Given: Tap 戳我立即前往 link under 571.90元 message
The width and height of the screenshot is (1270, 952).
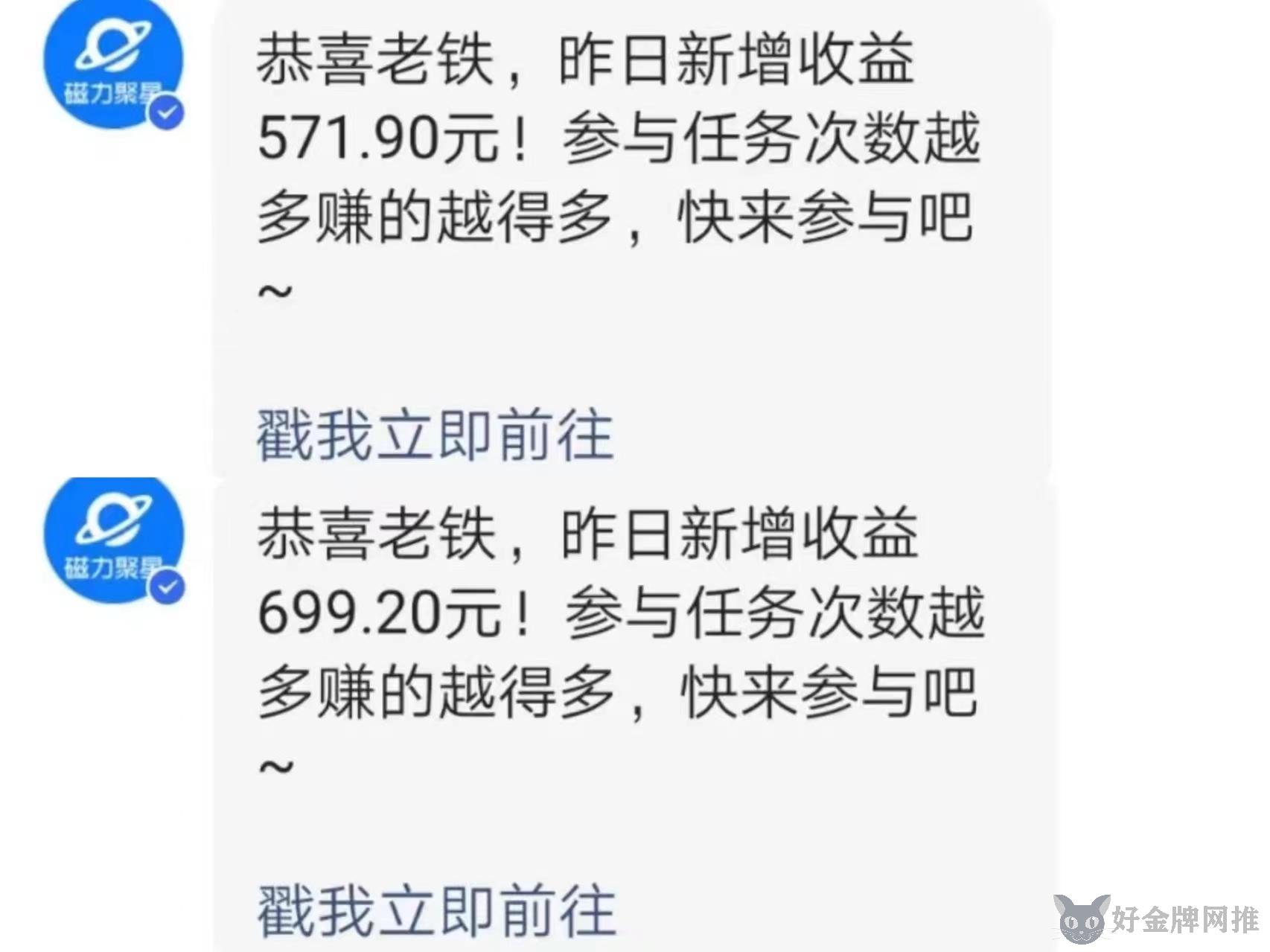Looking at the screenshot, I should (x=435, y=435).
